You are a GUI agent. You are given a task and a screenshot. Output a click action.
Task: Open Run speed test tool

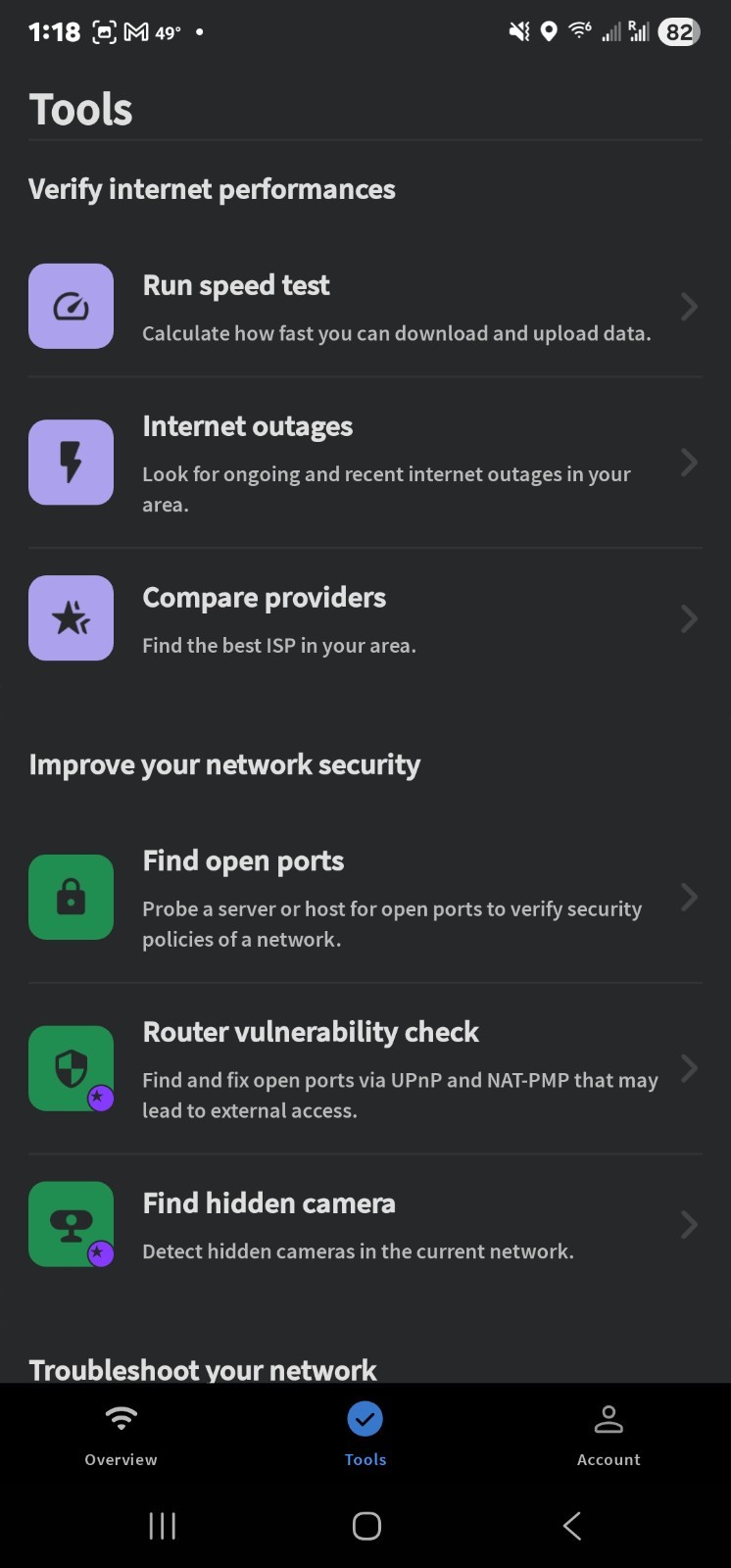(365, 307)
